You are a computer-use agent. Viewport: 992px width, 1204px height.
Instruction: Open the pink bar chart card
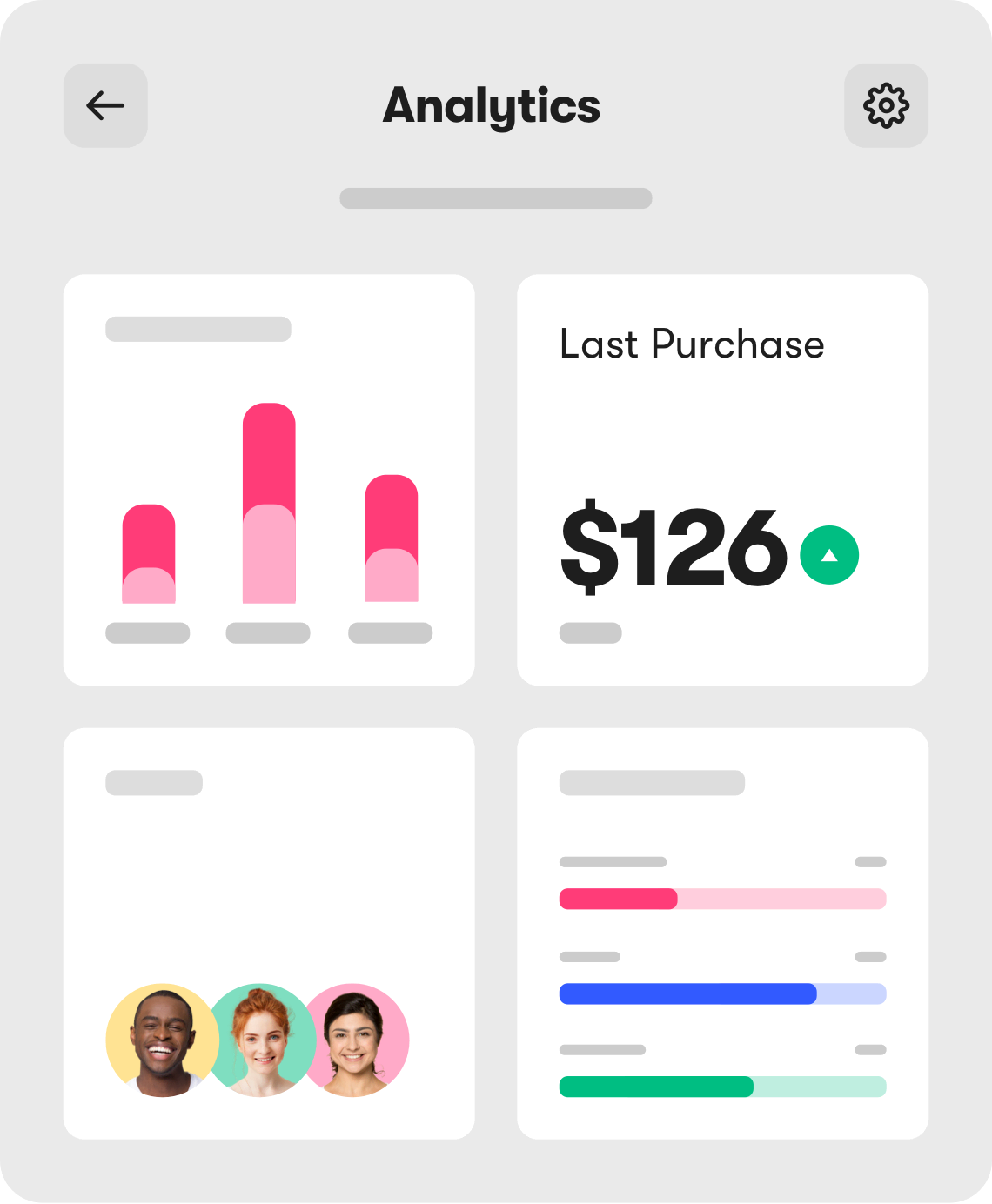coord(269,479)
